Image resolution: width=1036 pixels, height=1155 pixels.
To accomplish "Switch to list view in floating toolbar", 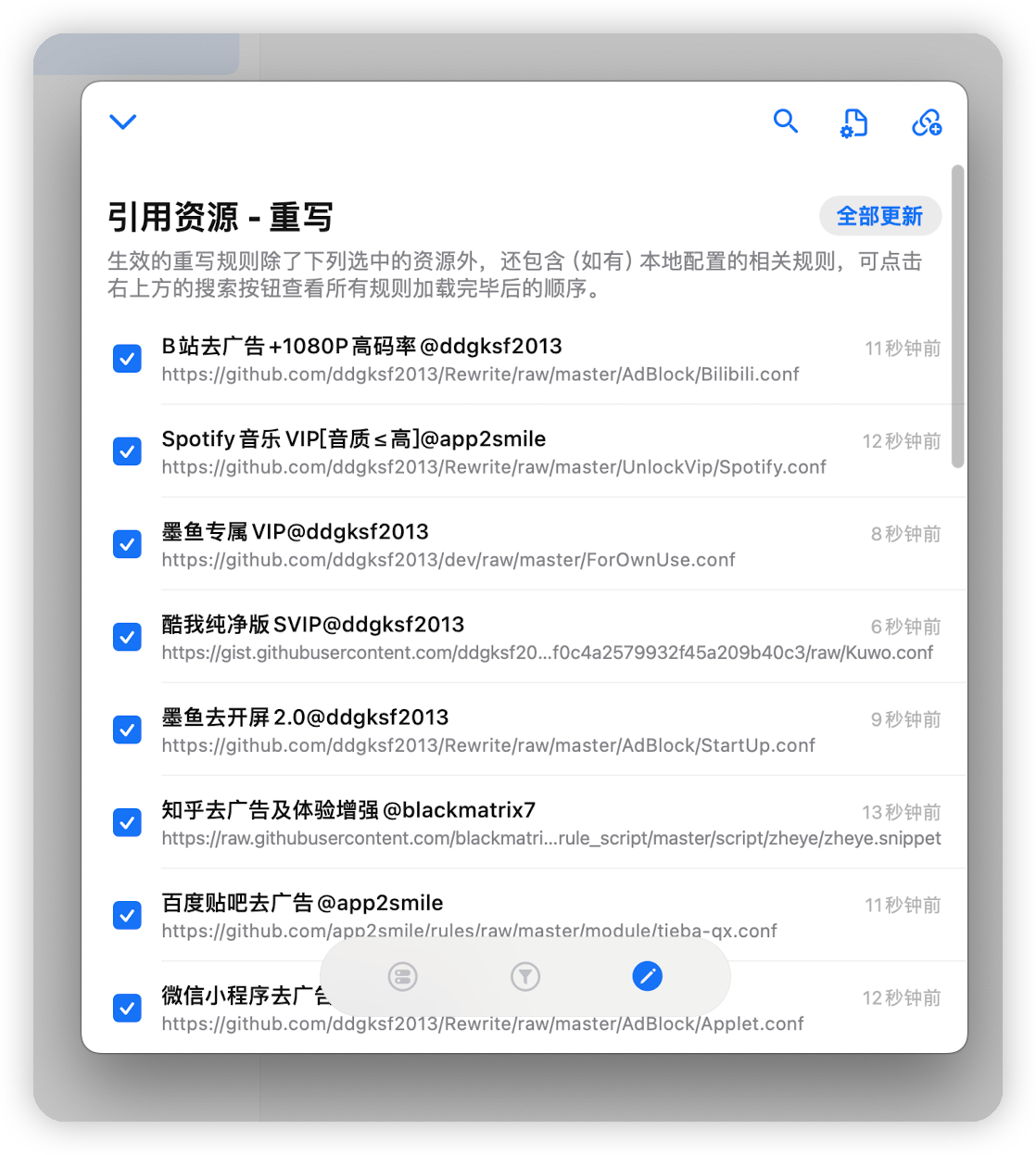I will coord(403,976).
